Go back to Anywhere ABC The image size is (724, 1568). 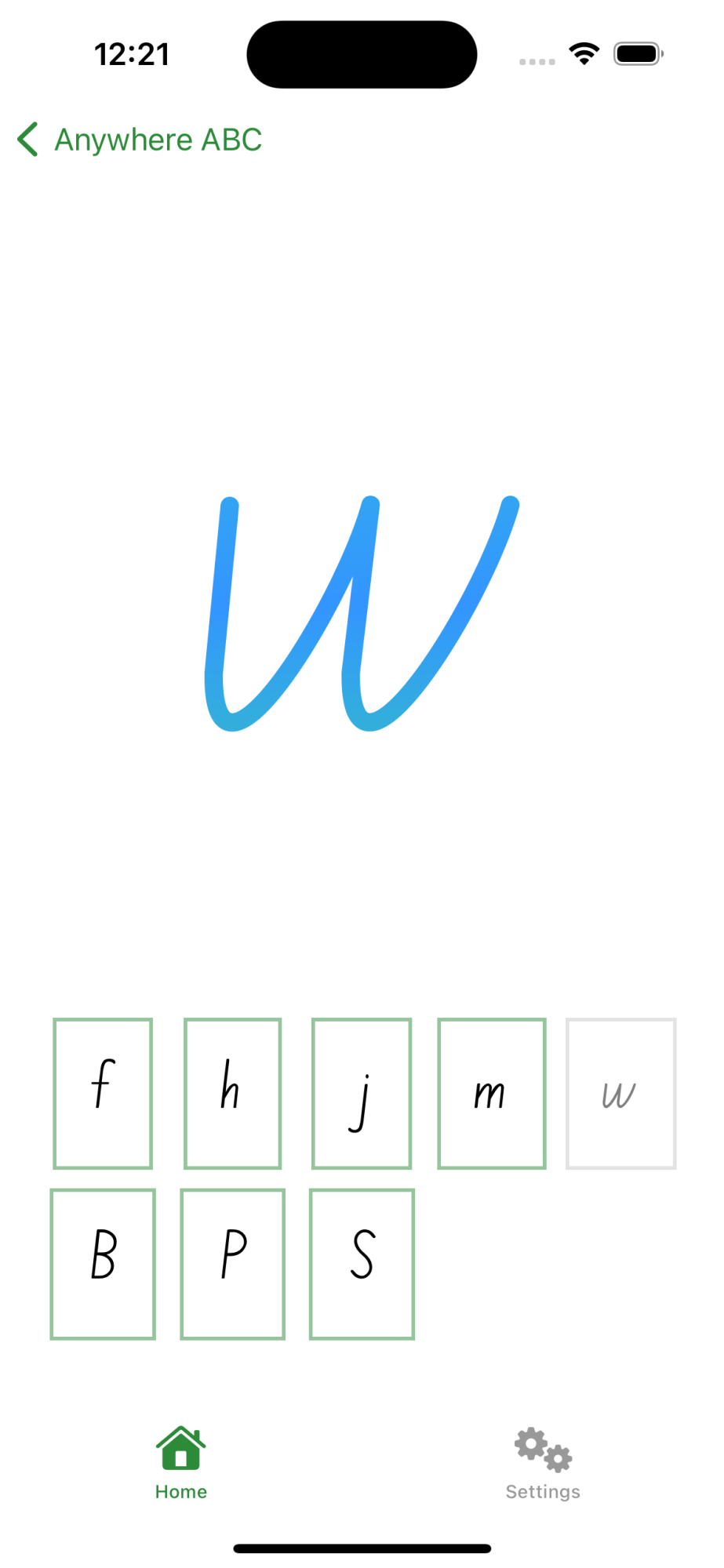140,140
